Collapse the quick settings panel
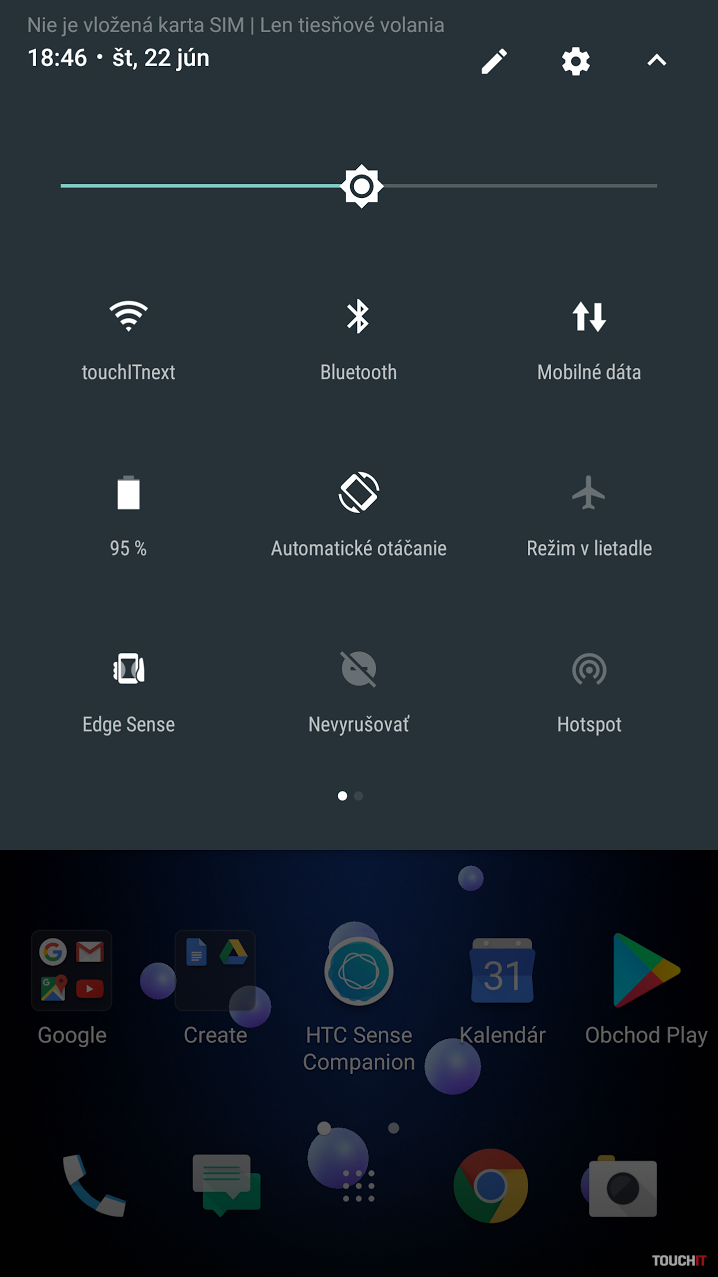 [656, 61]
